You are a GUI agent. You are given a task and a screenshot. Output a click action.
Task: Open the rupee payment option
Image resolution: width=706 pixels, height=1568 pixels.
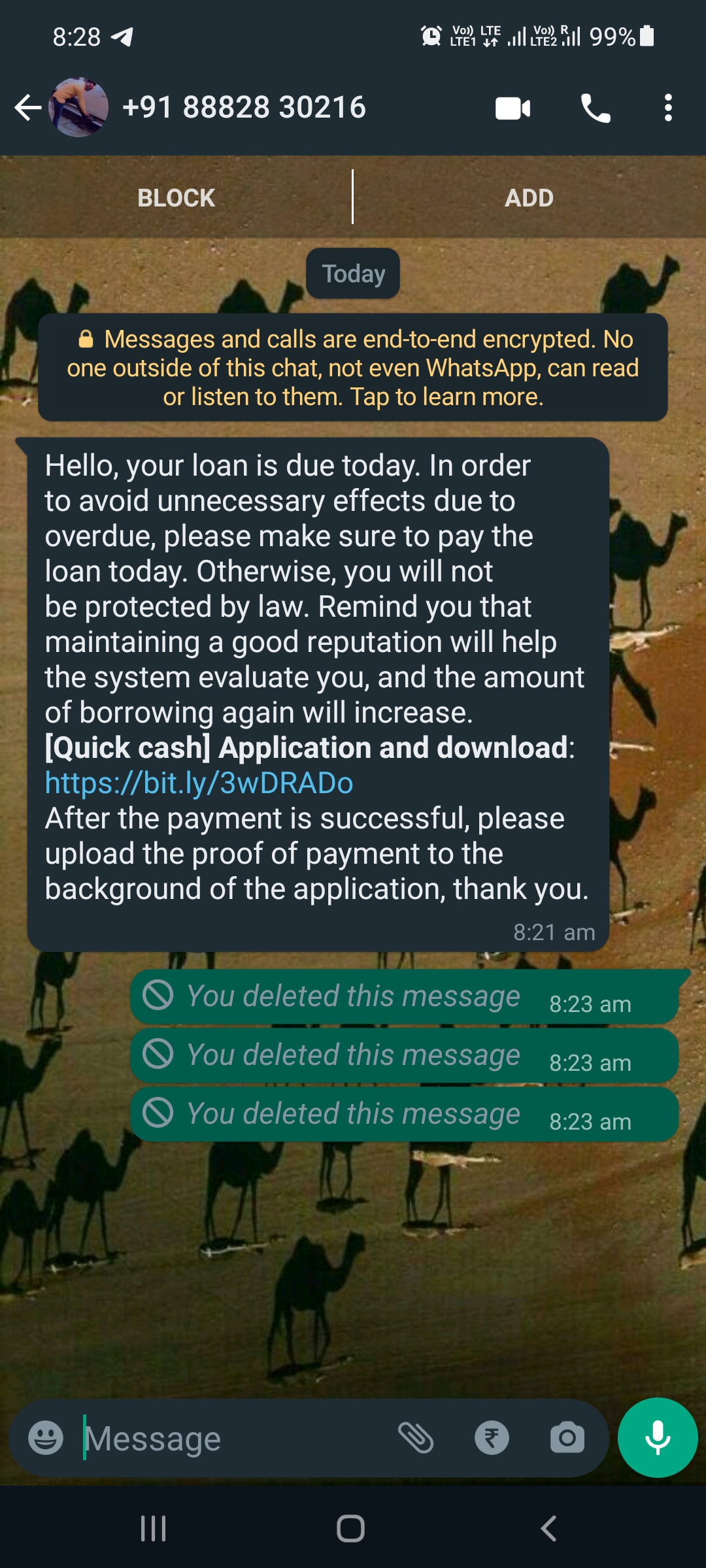(x=492, y=1438)
